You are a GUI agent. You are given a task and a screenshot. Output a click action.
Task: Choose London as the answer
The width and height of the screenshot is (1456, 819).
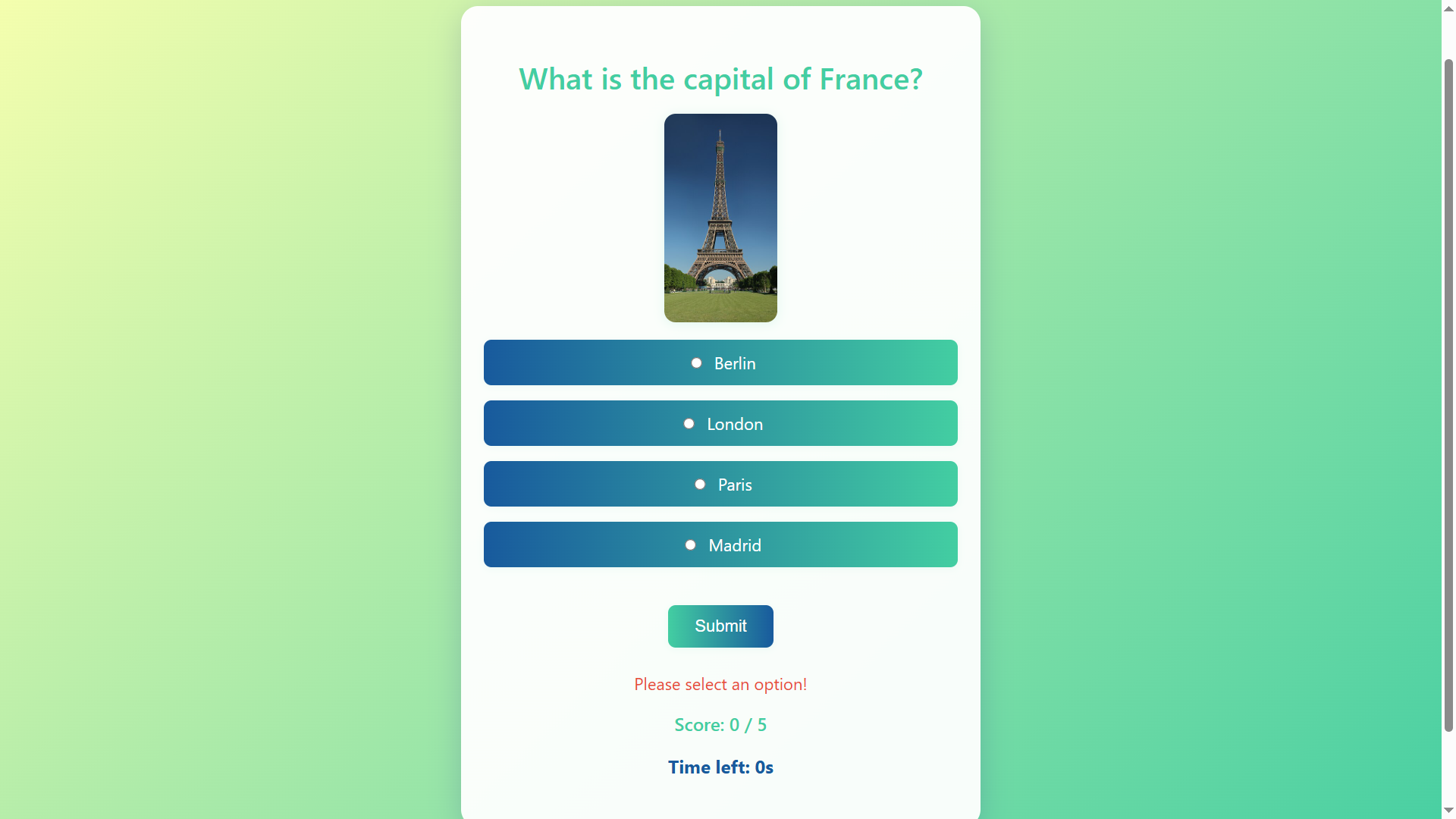[x=689, y=424]
